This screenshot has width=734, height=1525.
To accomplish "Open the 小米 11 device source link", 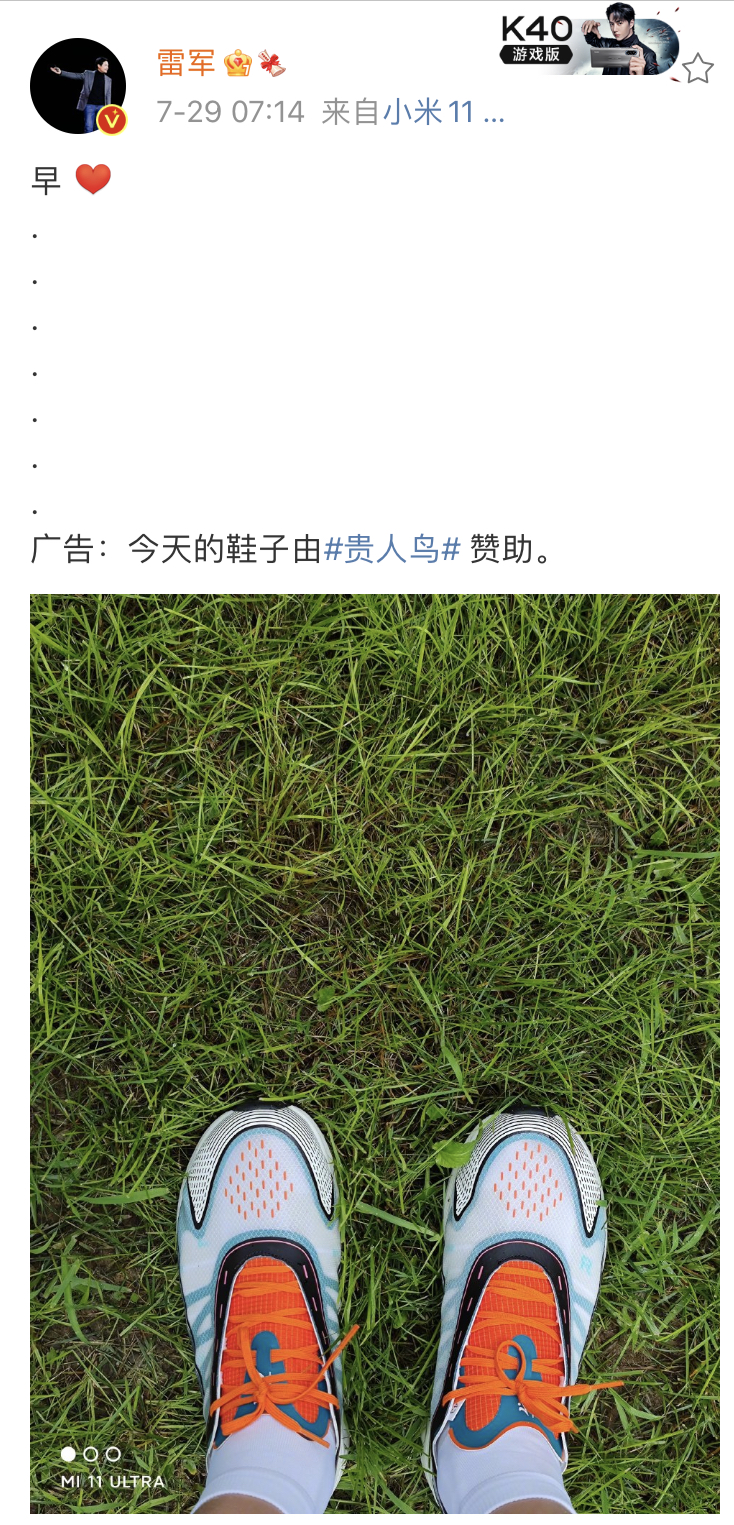I will [443, 112].
